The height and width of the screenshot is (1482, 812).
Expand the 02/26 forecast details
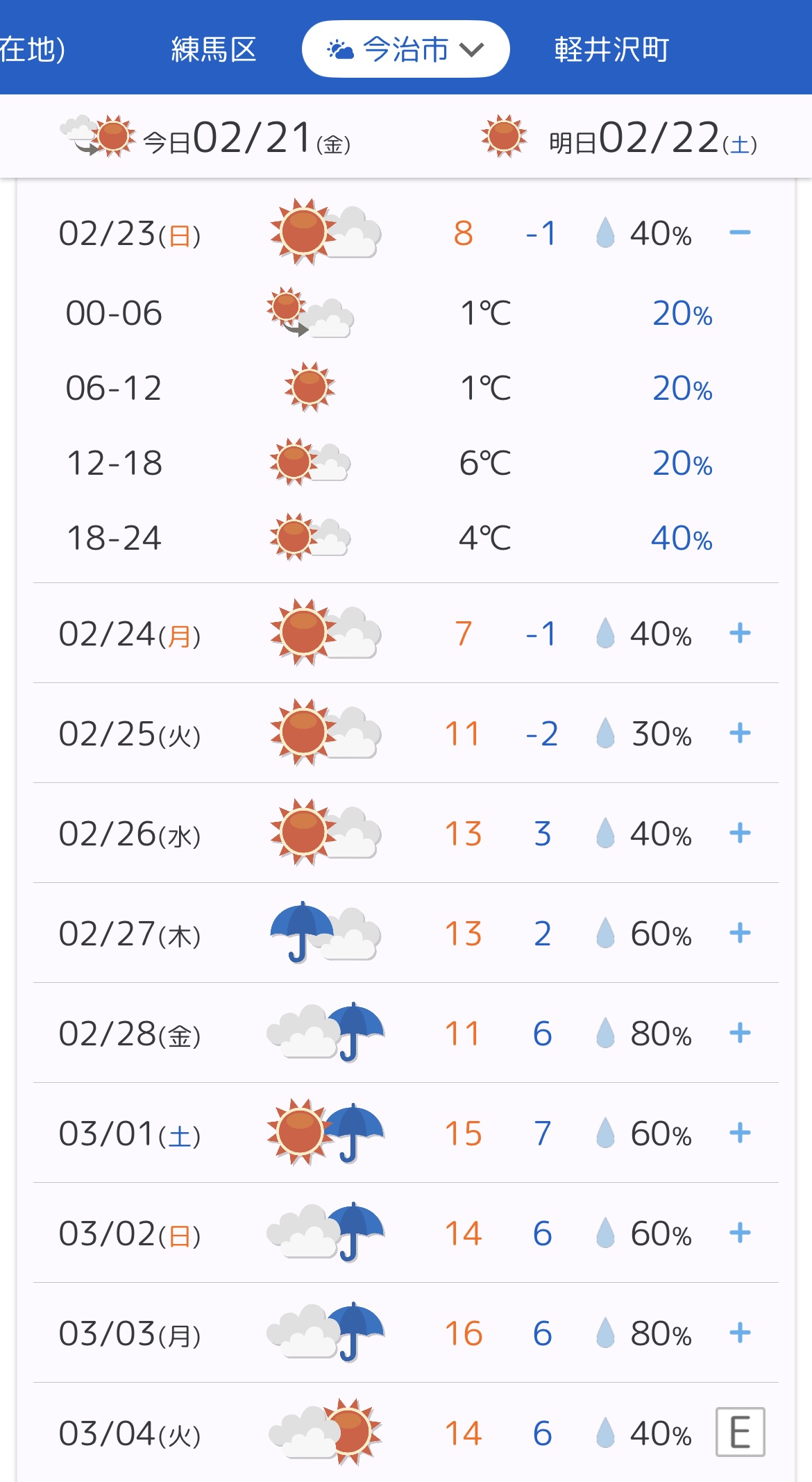coord(740,833)
